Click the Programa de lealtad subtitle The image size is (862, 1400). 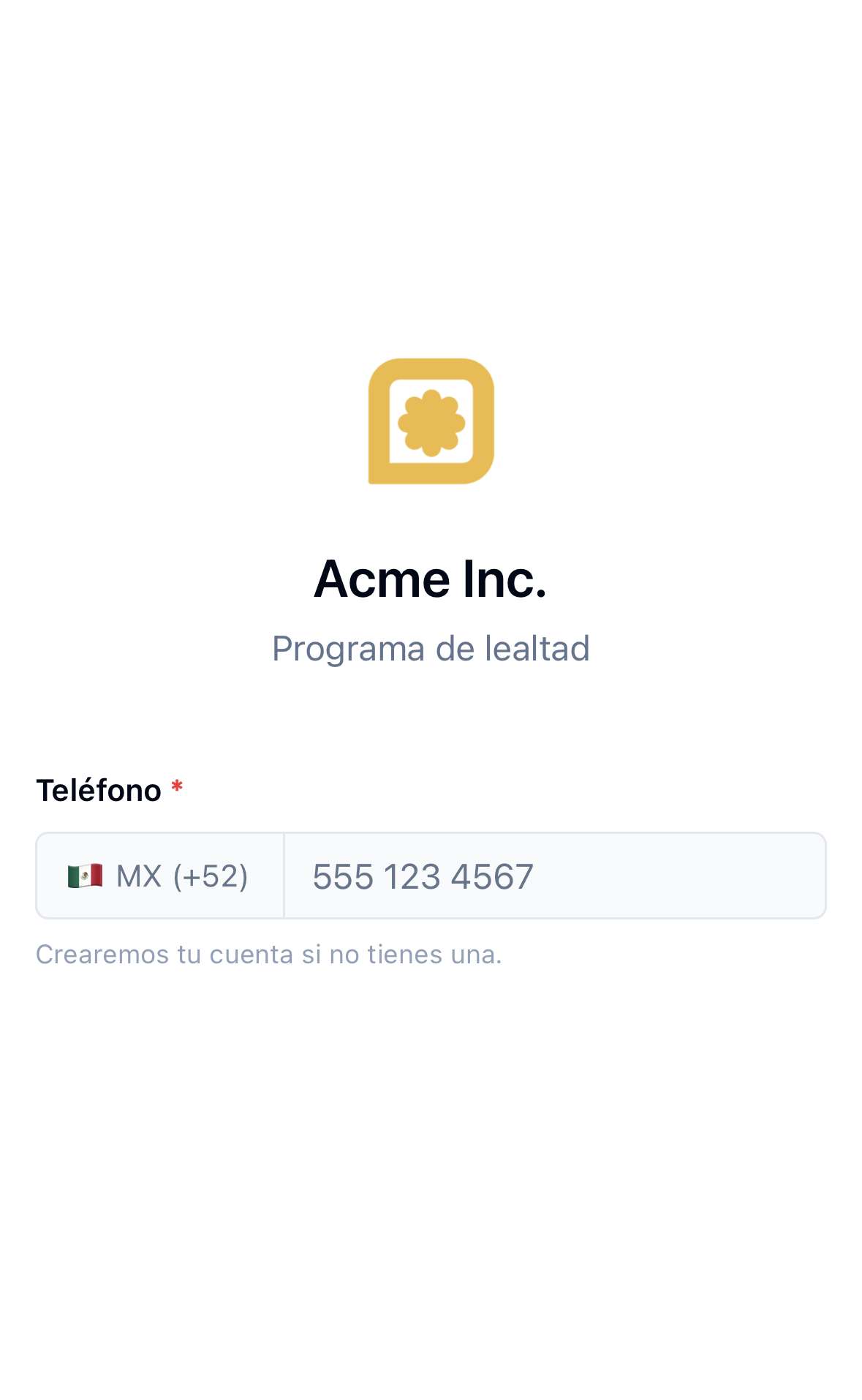tap(431, 648)
